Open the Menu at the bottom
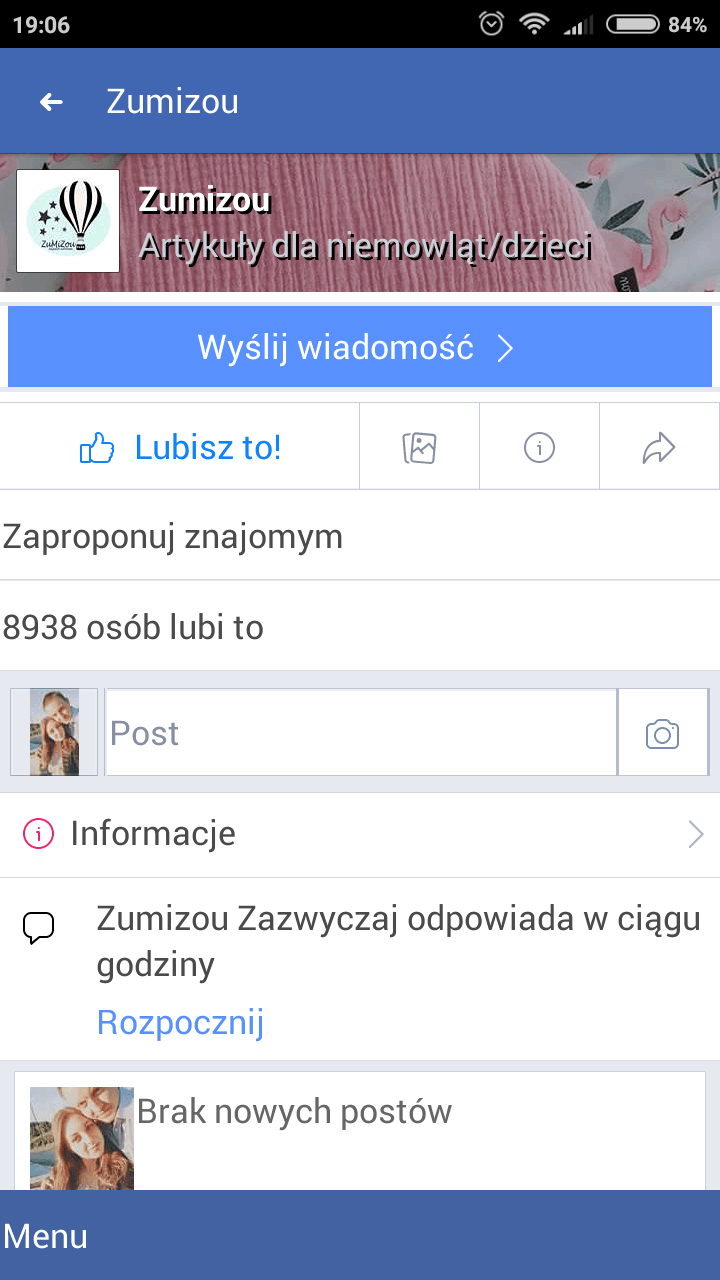This screenshot has height=1280, width=720. pyautogui.click(x=46, y=1236)
